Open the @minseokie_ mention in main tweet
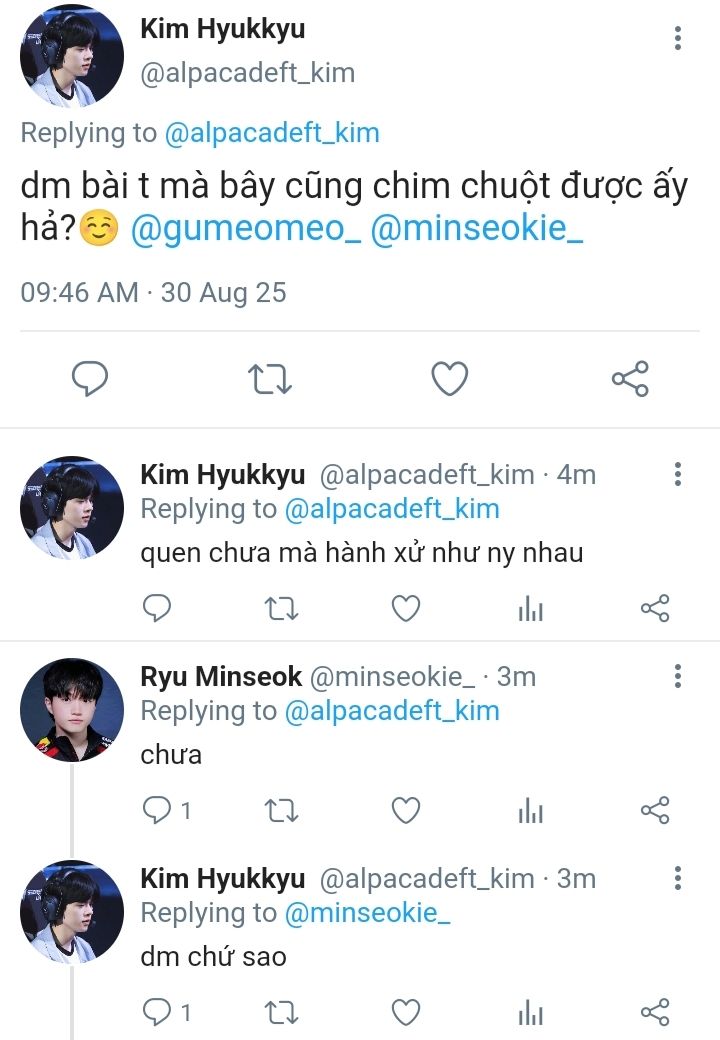Image resolution: width=720 pixels, height=1040 pixels. pyautogui.click(x=476, y=228)
